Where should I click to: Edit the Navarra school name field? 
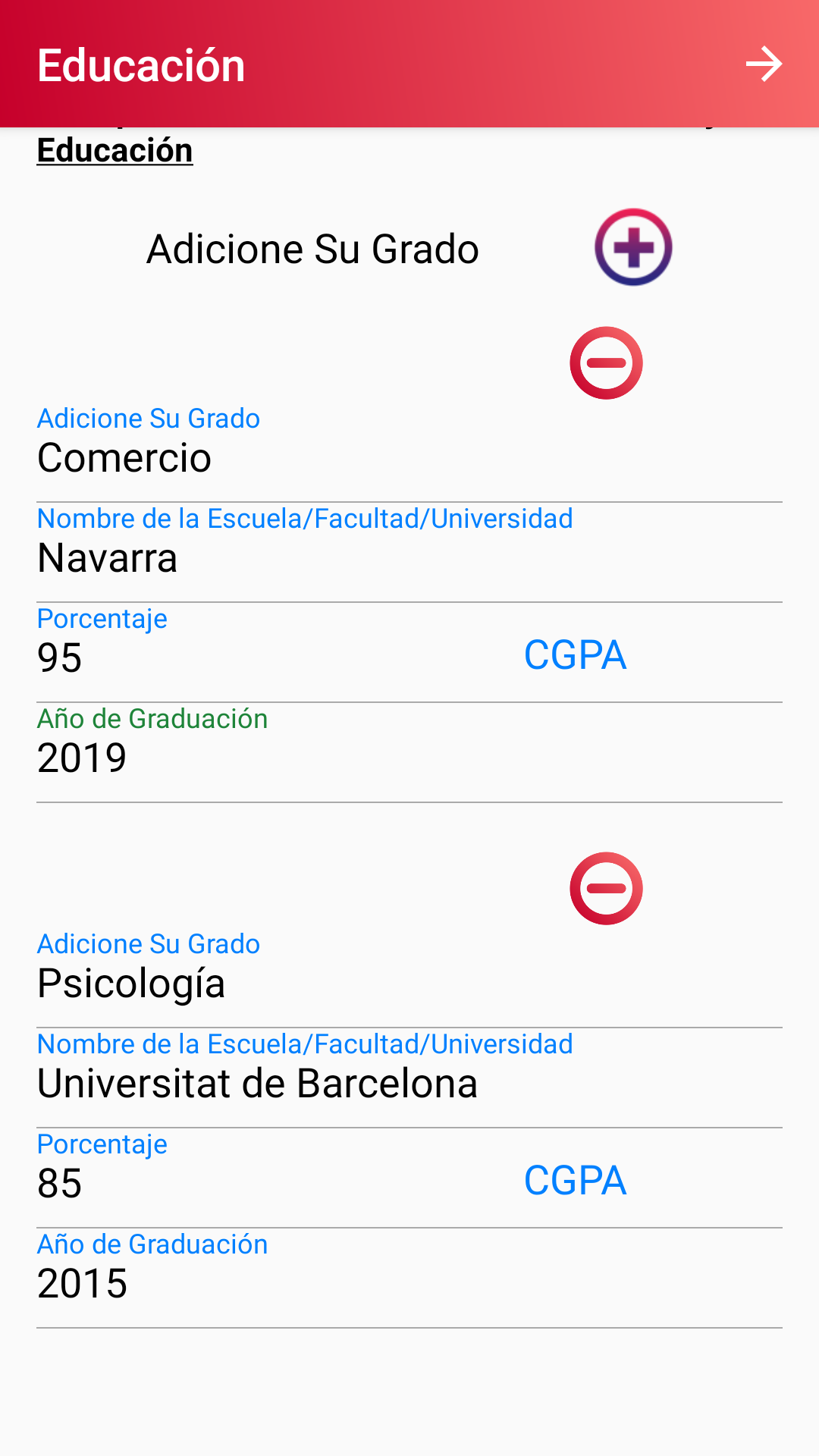pos(409,553)
